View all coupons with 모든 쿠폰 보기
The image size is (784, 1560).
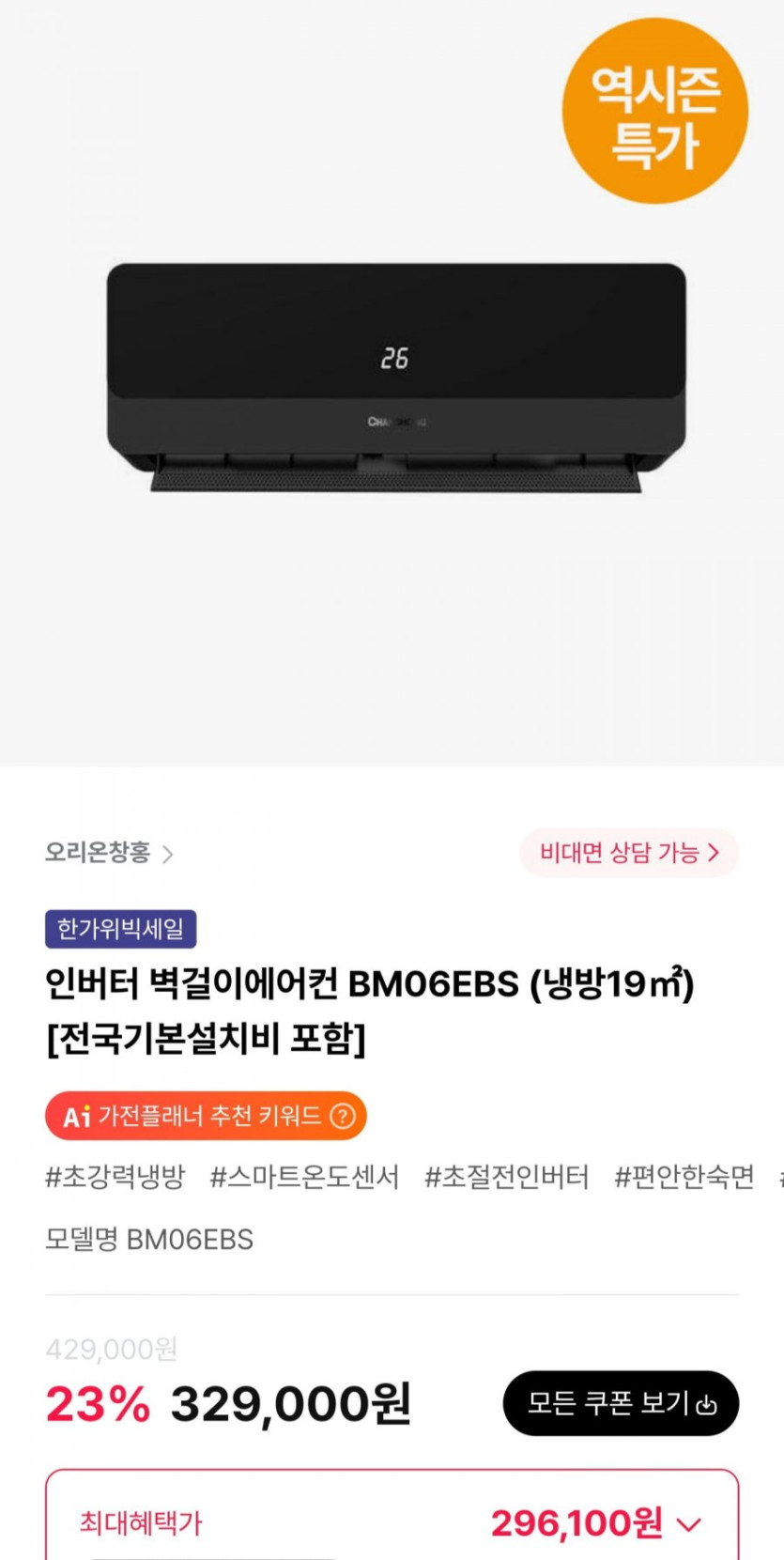pos(621,1403)
